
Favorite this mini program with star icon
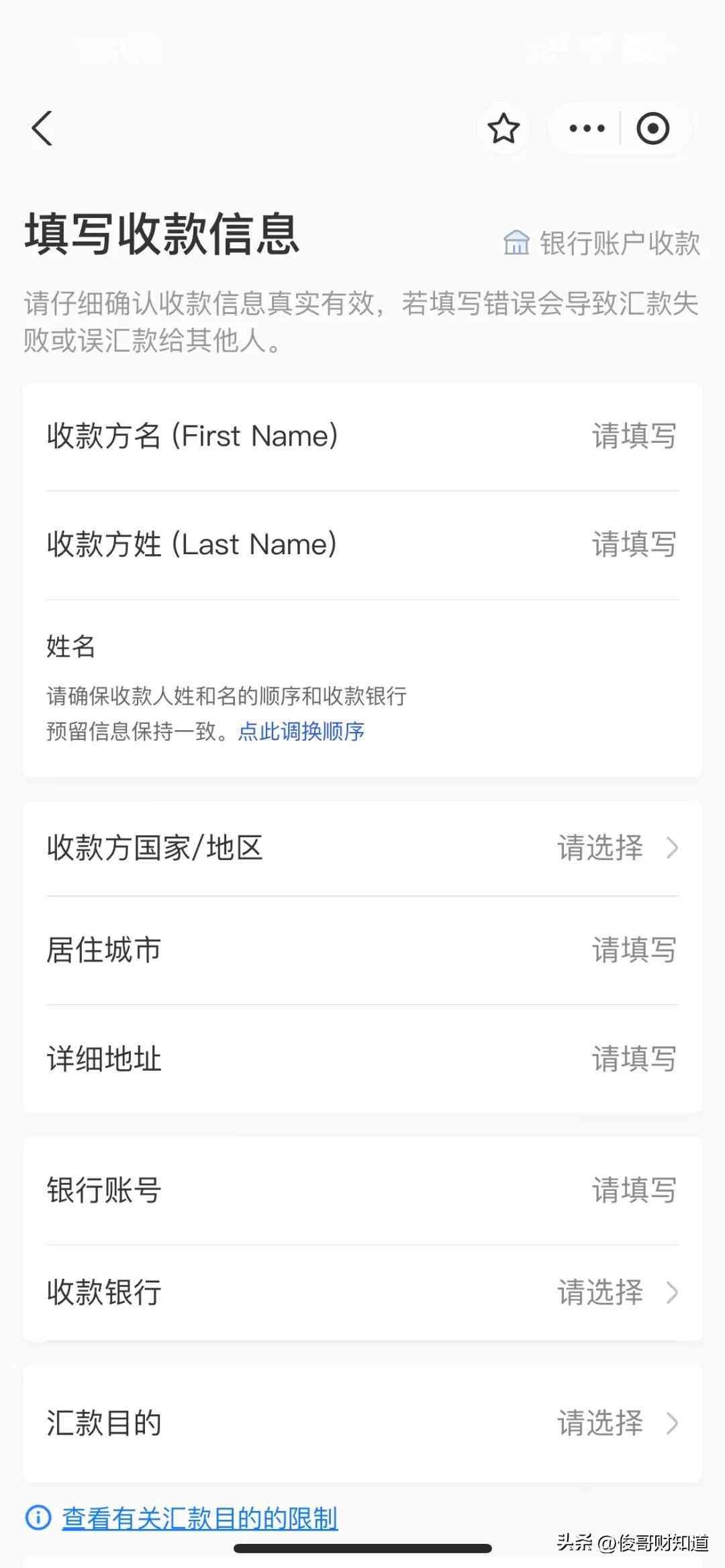[503, 128]
